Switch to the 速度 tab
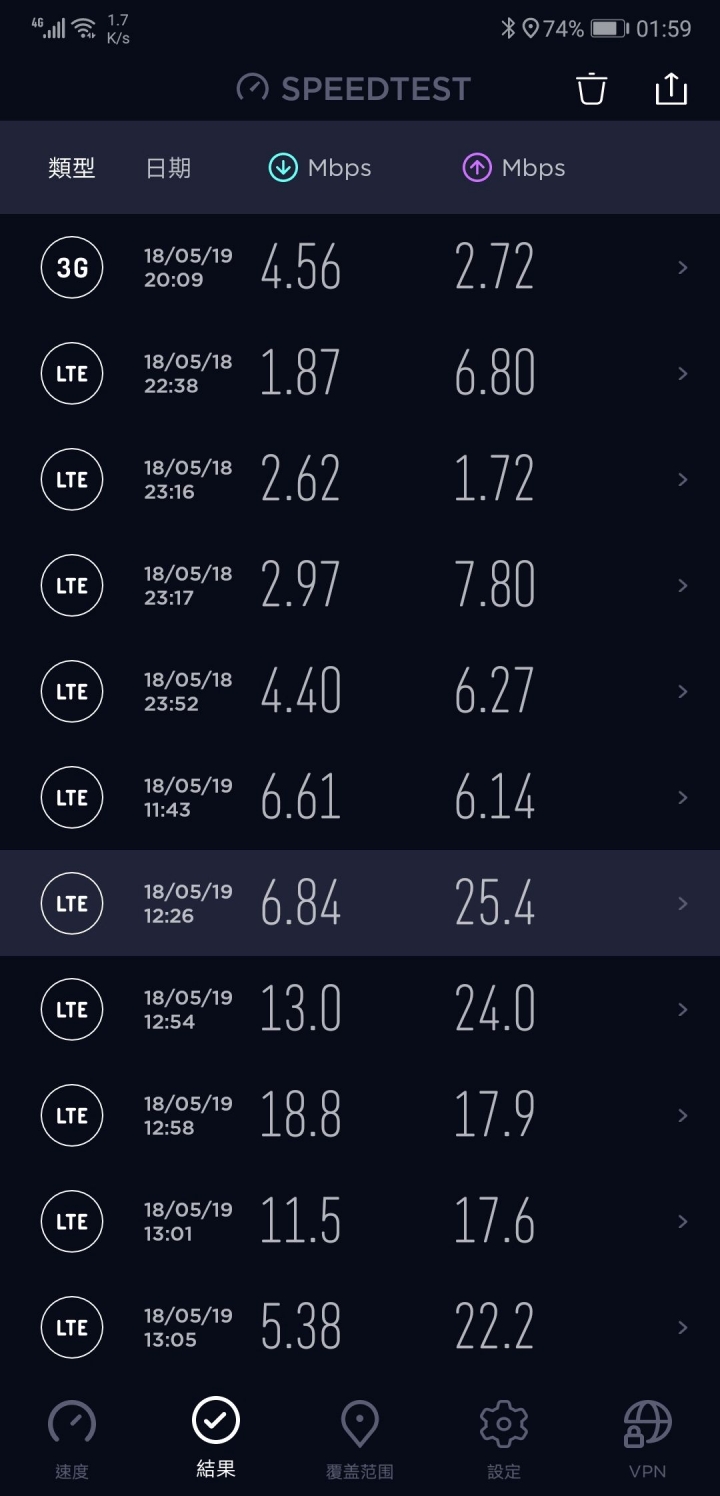720x1496 pixels. click(x=72, y=1439)
